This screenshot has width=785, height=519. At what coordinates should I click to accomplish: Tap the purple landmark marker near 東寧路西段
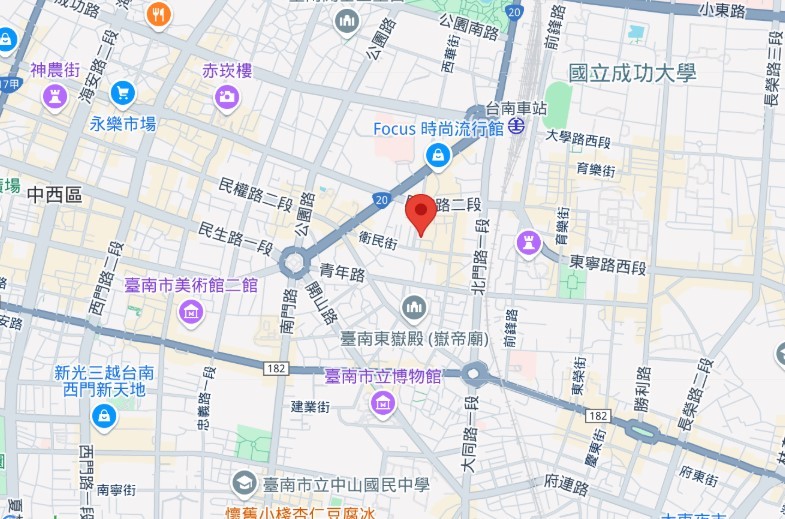(x=527, y=241)
